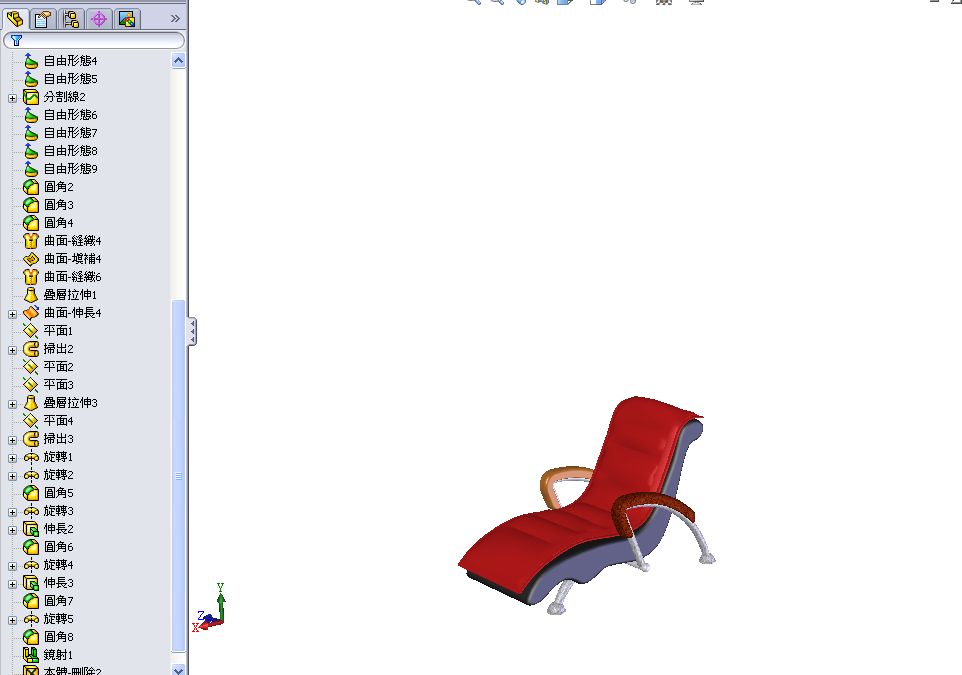This screenshot has height=675, width=962.
Task: Click the tree scrollbar down arrow
Action: [179, 669]
